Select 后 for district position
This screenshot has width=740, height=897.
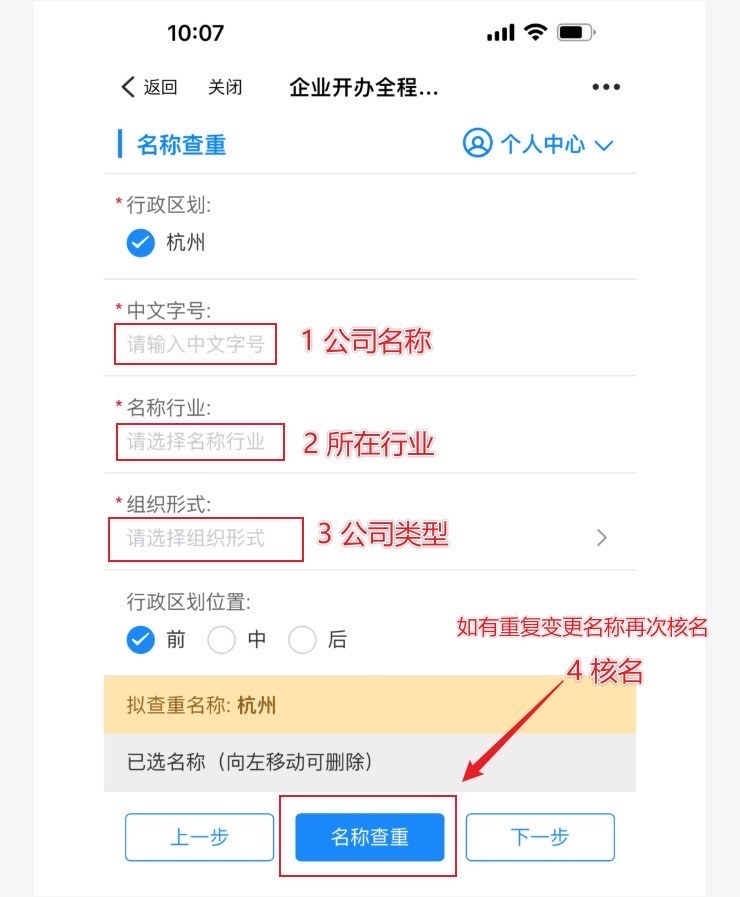[x=302, y=640]
